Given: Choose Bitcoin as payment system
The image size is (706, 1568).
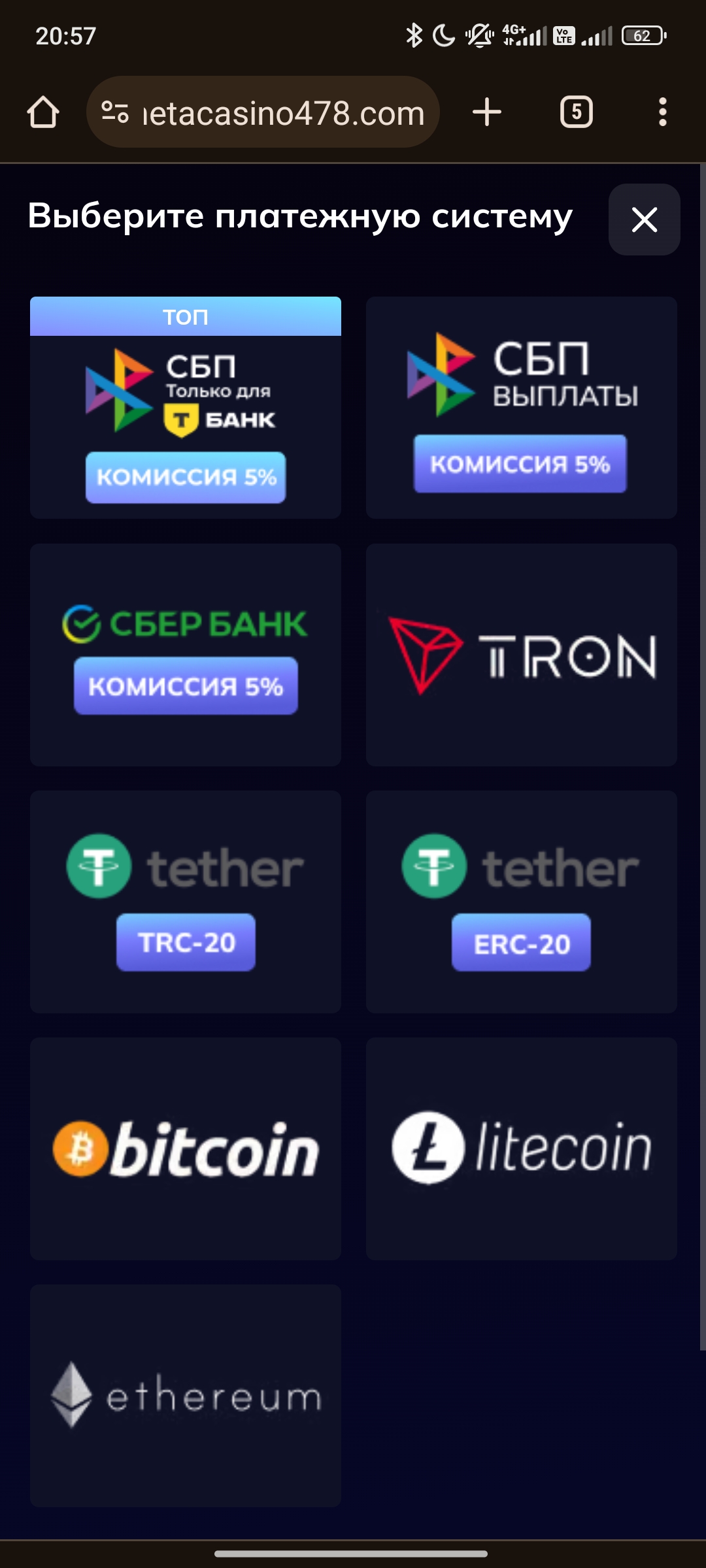Looking at the screenshot, I should click(186, 1149).
